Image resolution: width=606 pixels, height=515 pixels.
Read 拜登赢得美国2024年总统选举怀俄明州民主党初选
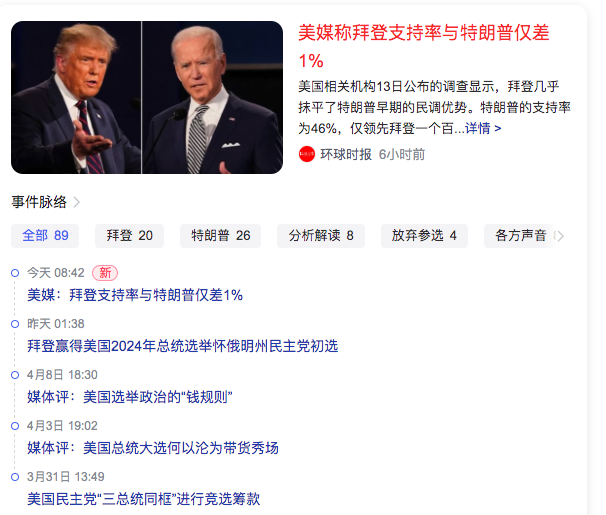(x=182, y=346)
